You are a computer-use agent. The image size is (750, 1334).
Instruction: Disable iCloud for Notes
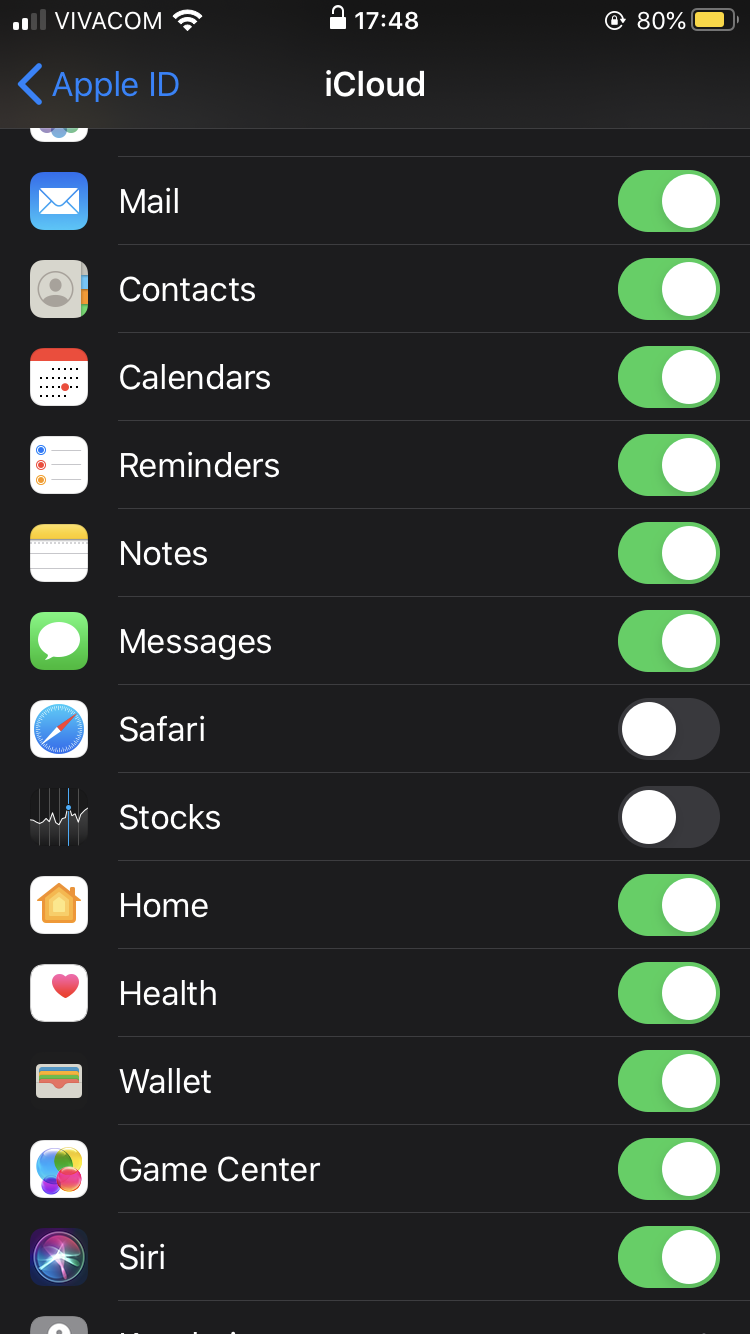click(669, 553)
